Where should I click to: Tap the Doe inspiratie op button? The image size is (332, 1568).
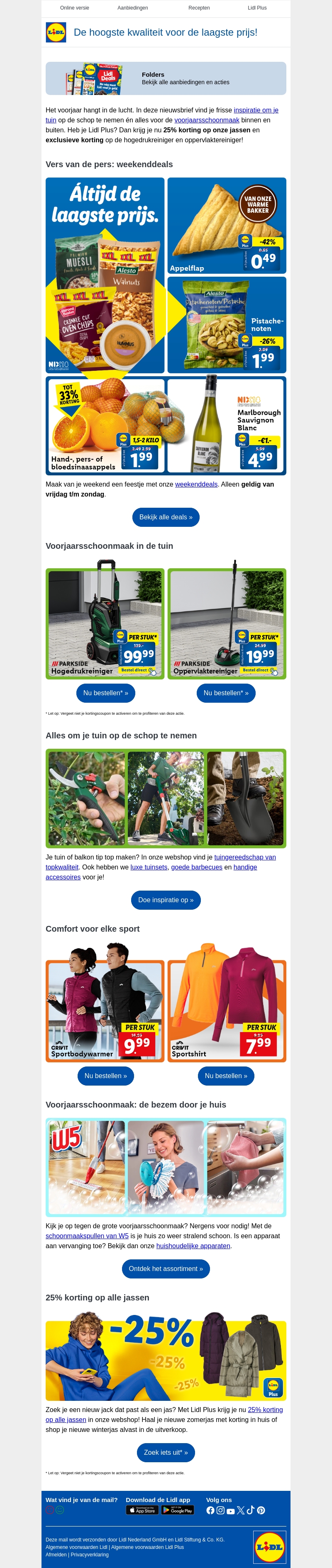point(166,900)
